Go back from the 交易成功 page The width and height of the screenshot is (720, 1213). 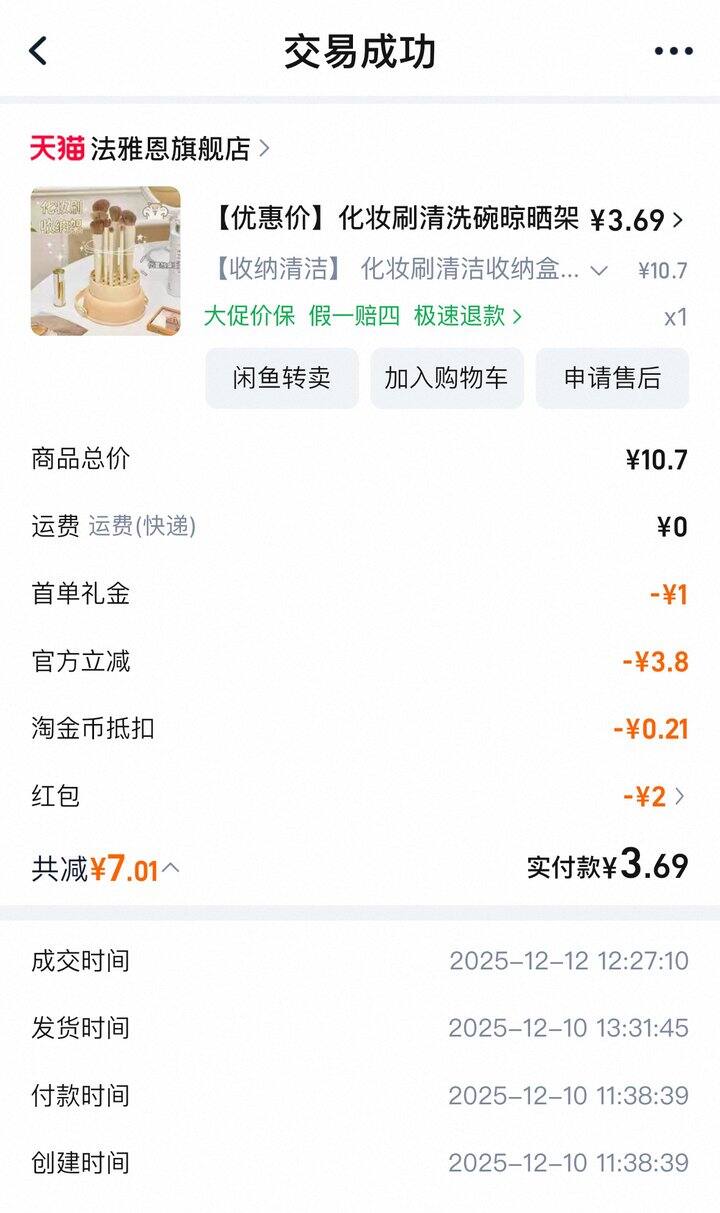(x=38, y=51)
